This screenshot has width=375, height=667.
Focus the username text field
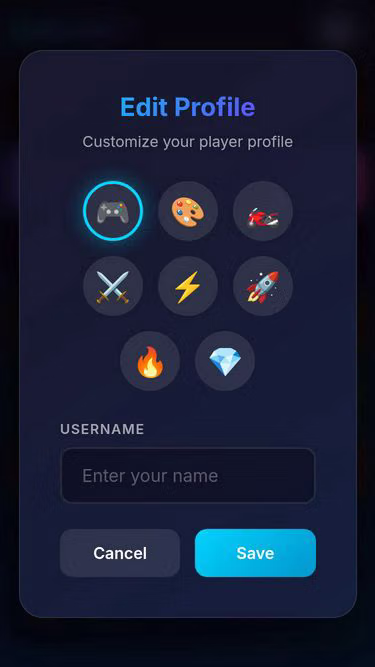click(188, 476)
